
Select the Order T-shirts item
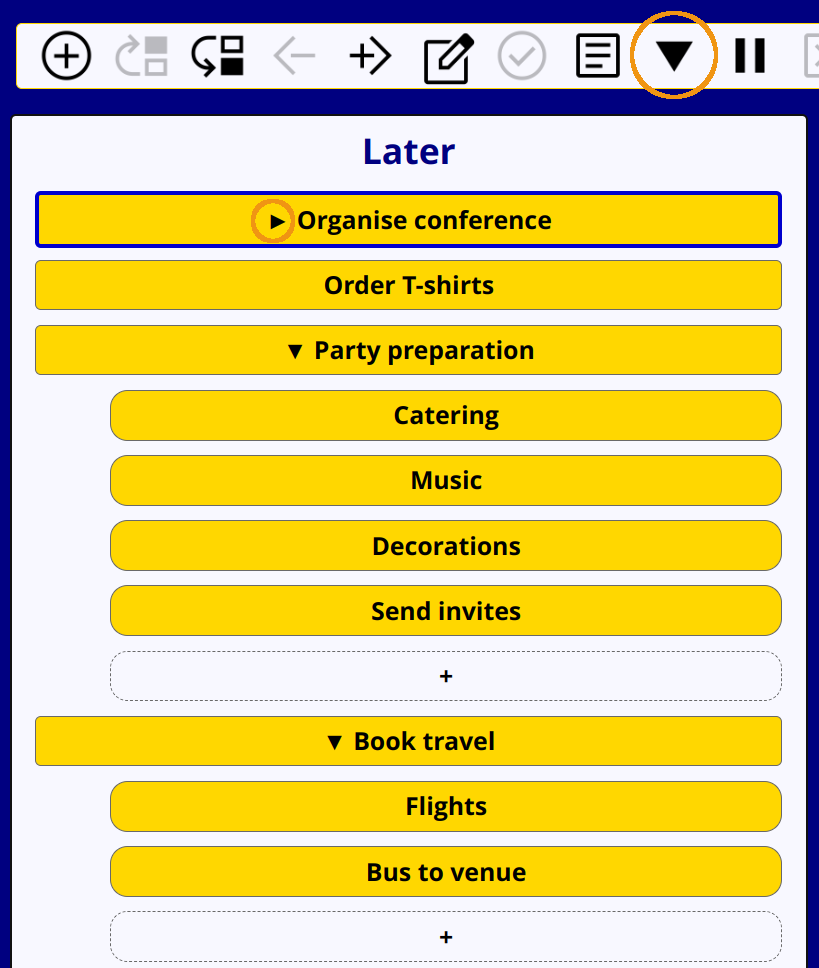click(x=409, y=285)
